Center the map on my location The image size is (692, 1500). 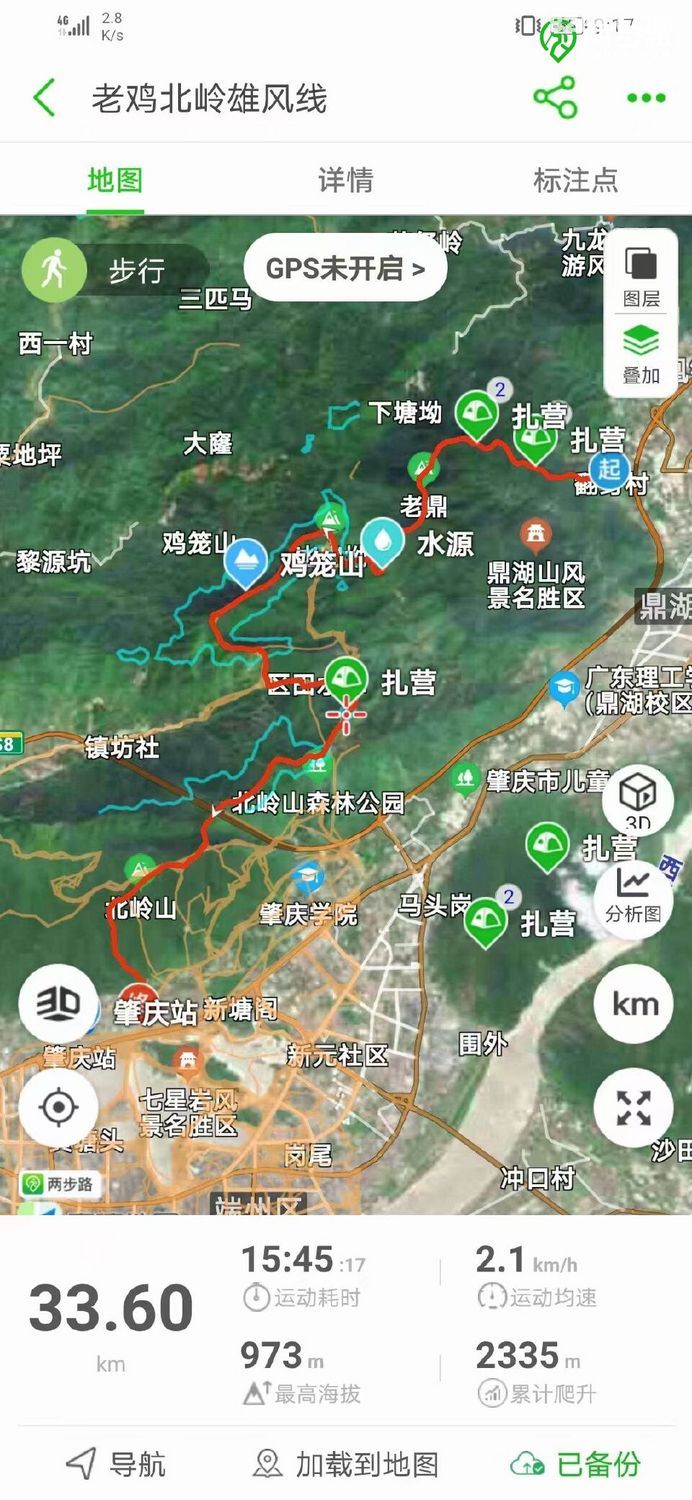click(x=58, y=1107)
